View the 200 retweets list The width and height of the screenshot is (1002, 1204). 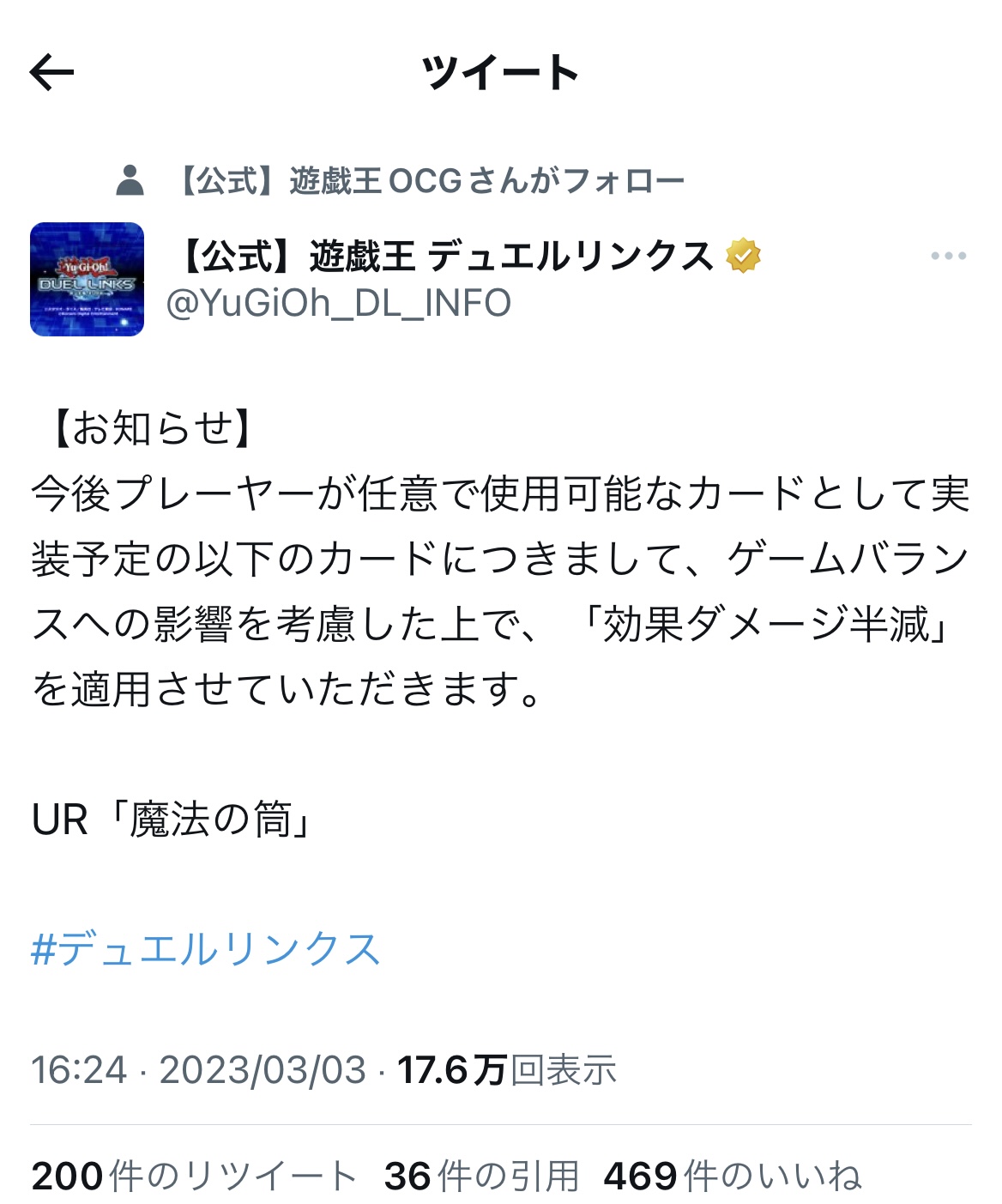coord(194,1176)
